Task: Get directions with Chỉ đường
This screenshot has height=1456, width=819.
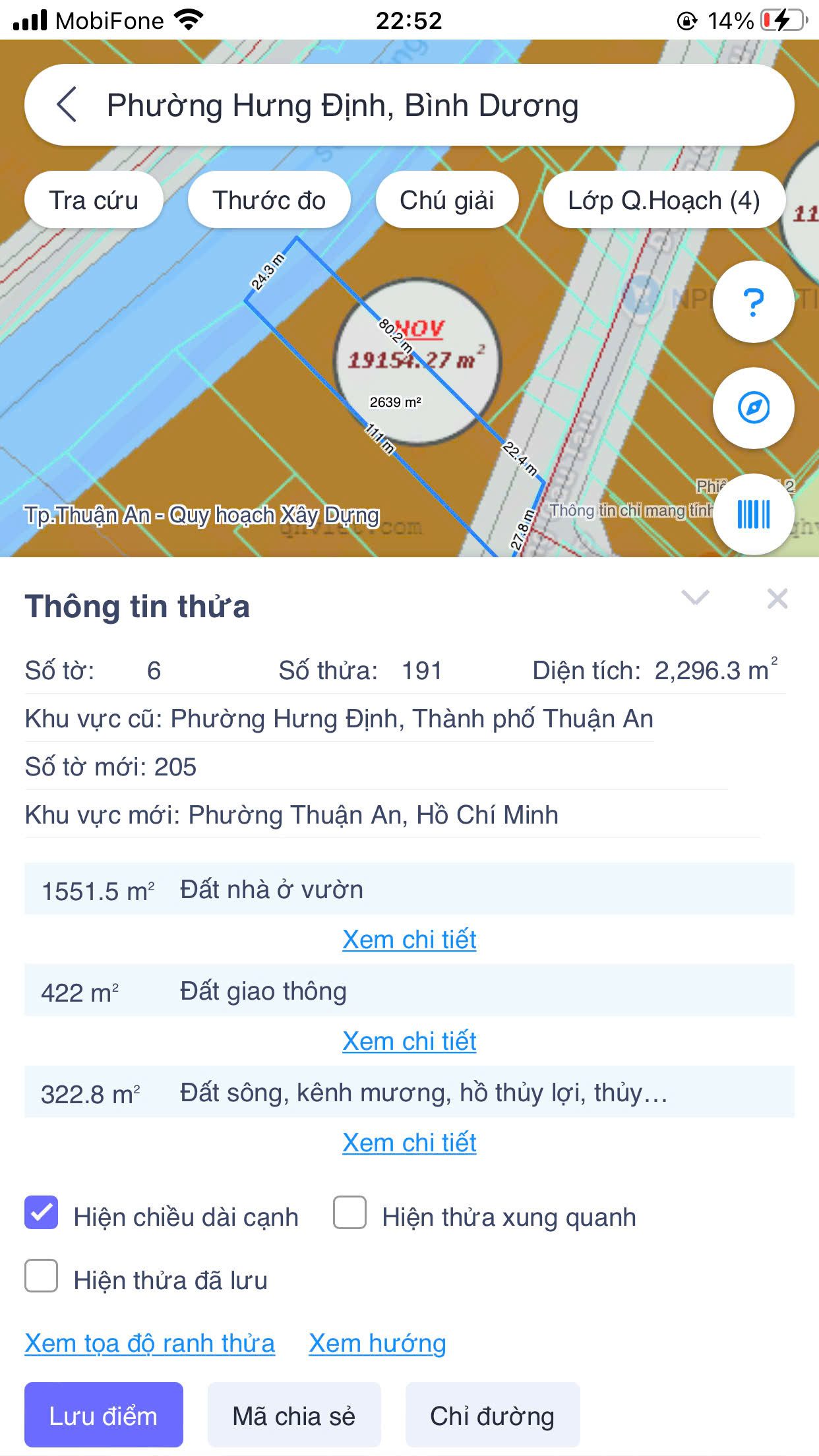Action: coord(493,1415)
